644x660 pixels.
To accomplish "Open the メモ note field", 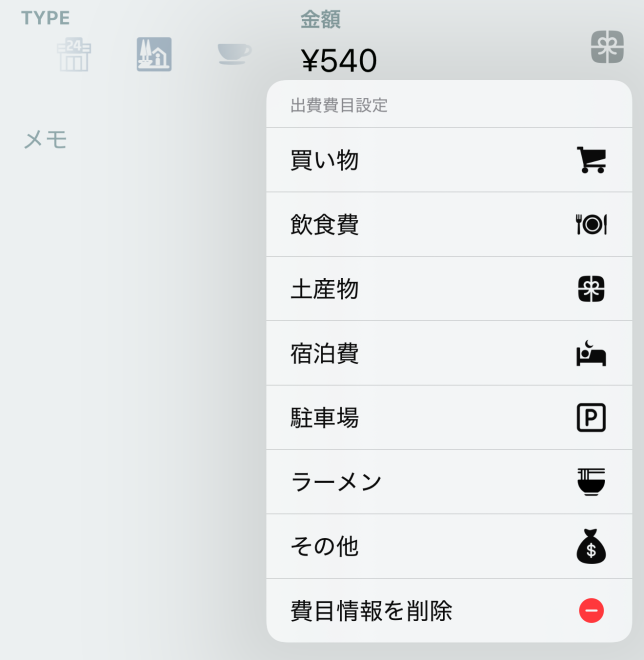I will [x=45, y=140].
